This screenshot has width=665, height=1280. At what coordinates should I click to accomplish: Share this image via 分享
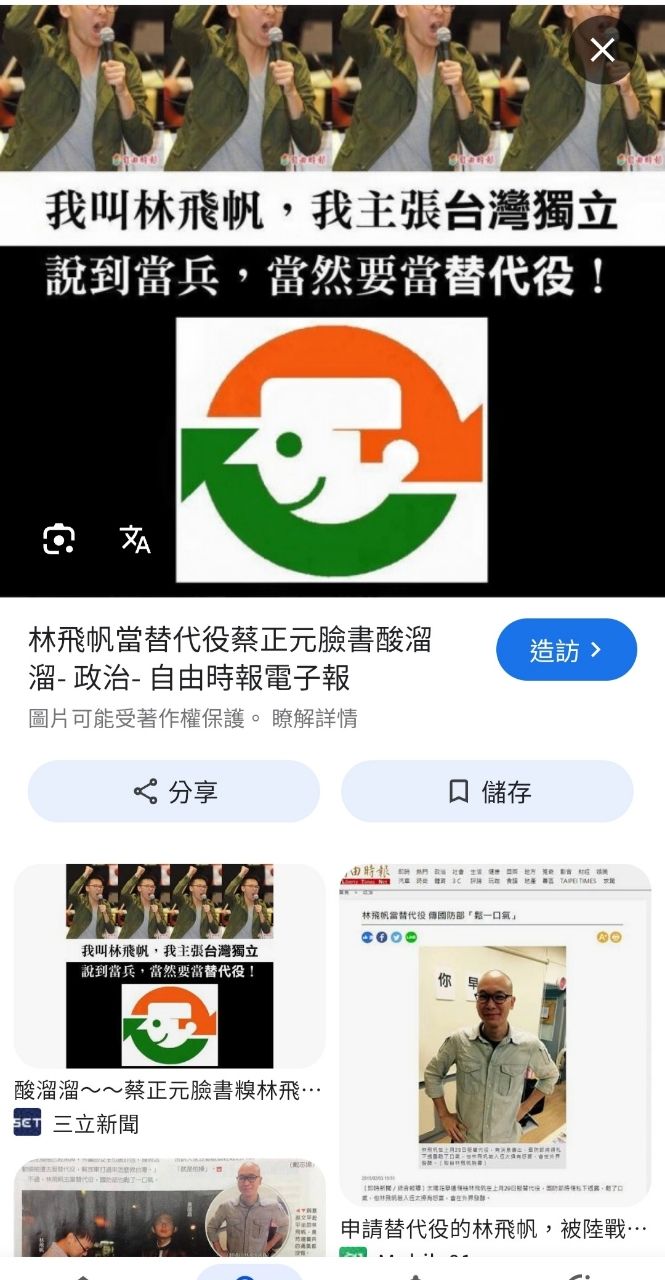(174, 792)
